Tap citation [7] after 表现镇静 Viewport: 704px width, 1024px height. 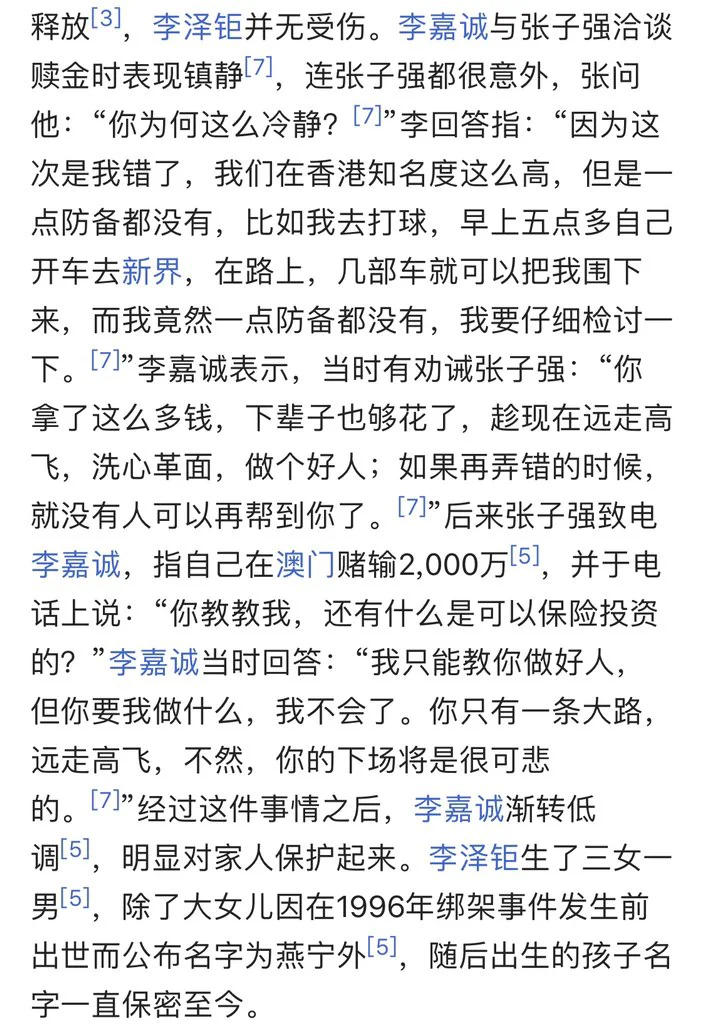point(259,67)
